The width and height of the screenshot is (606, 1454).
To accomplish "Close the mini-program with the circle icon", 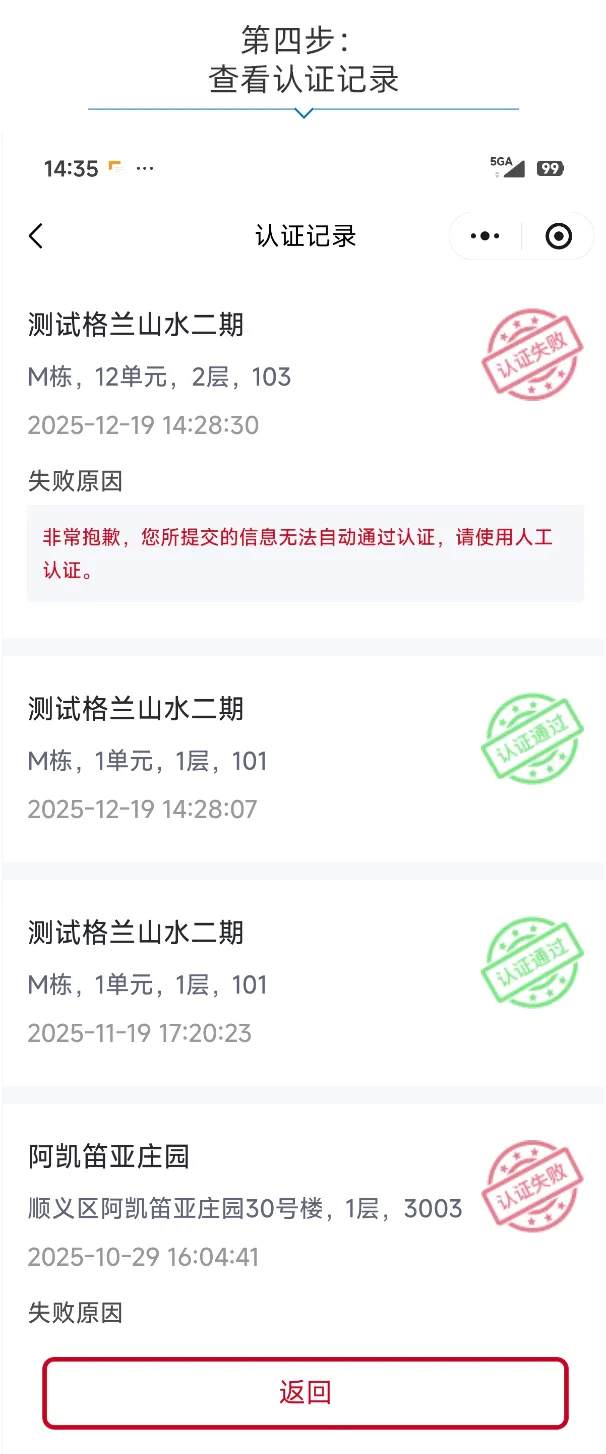I will click(x=559, y=236).
